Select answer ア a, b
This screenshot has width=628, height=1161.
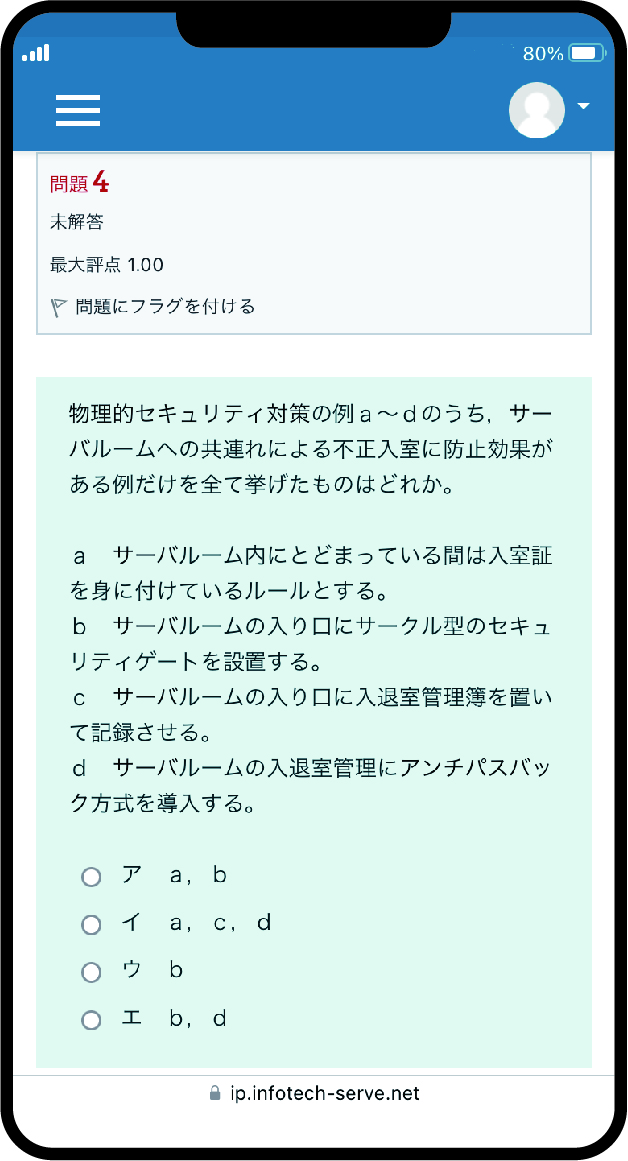point(92,877)
